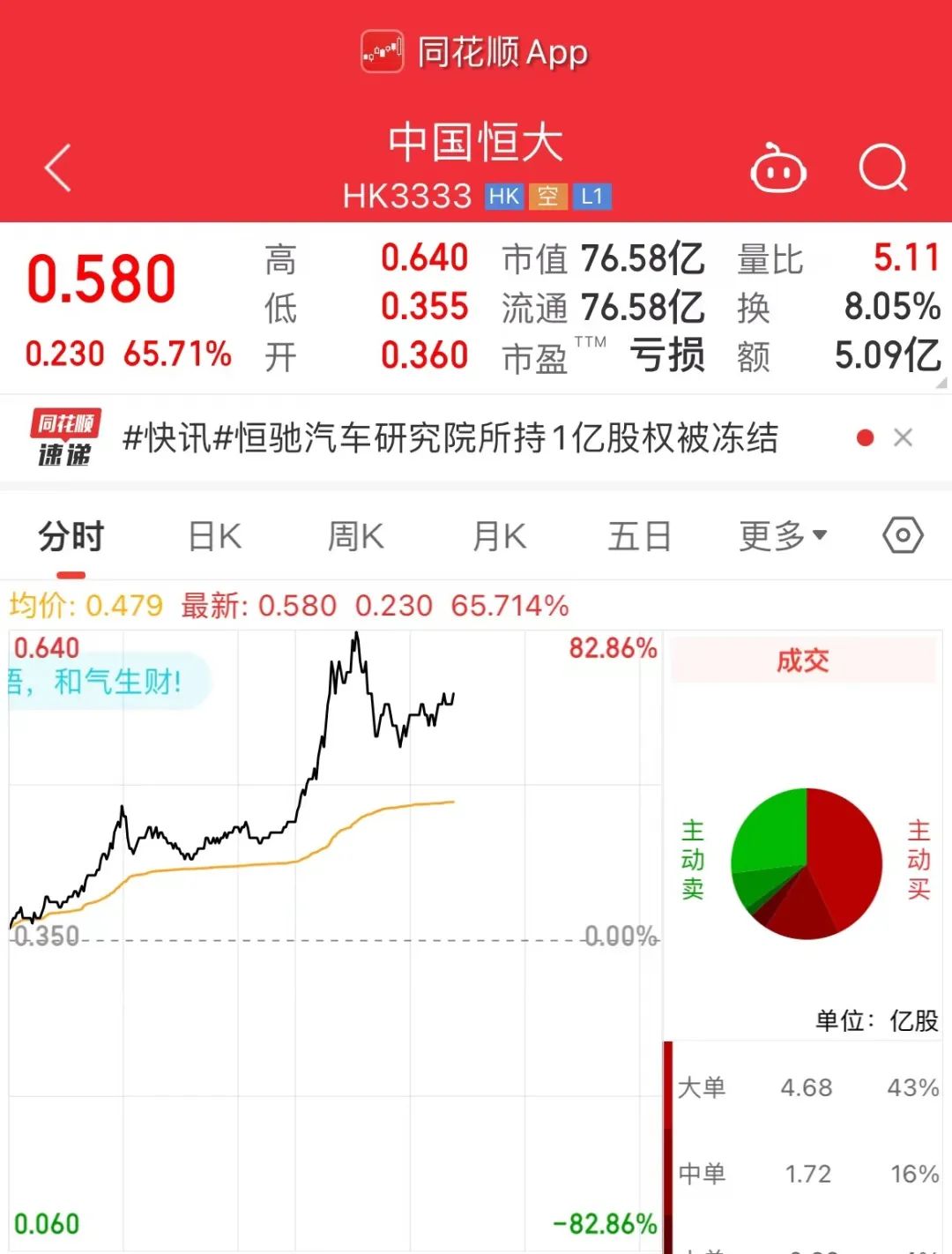The height and width of the screenshot is (1254, 952).
Task: Open the 恒驰汽车 news flash
Action: point(450,438)
